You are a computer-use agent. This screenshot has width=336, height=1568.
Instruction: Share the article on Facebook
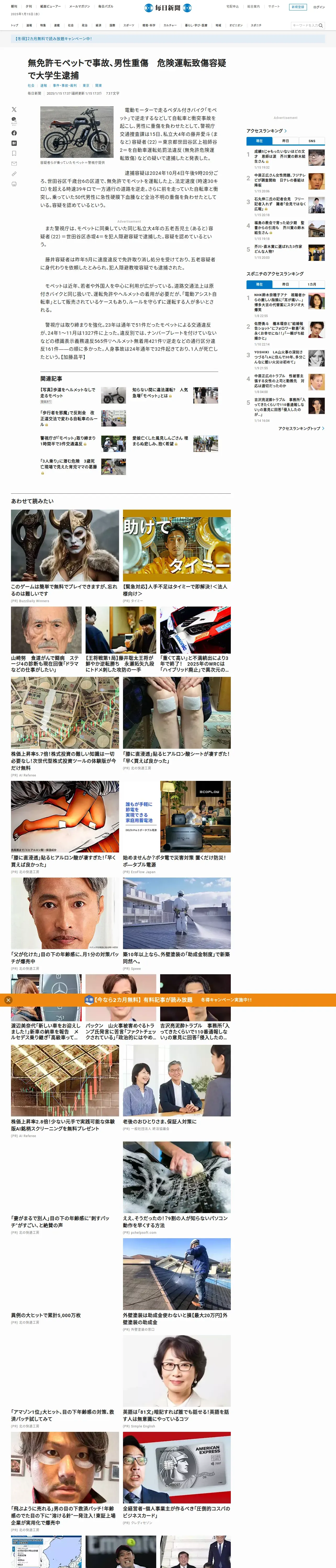pyautogui.click(x=14, y=133)
